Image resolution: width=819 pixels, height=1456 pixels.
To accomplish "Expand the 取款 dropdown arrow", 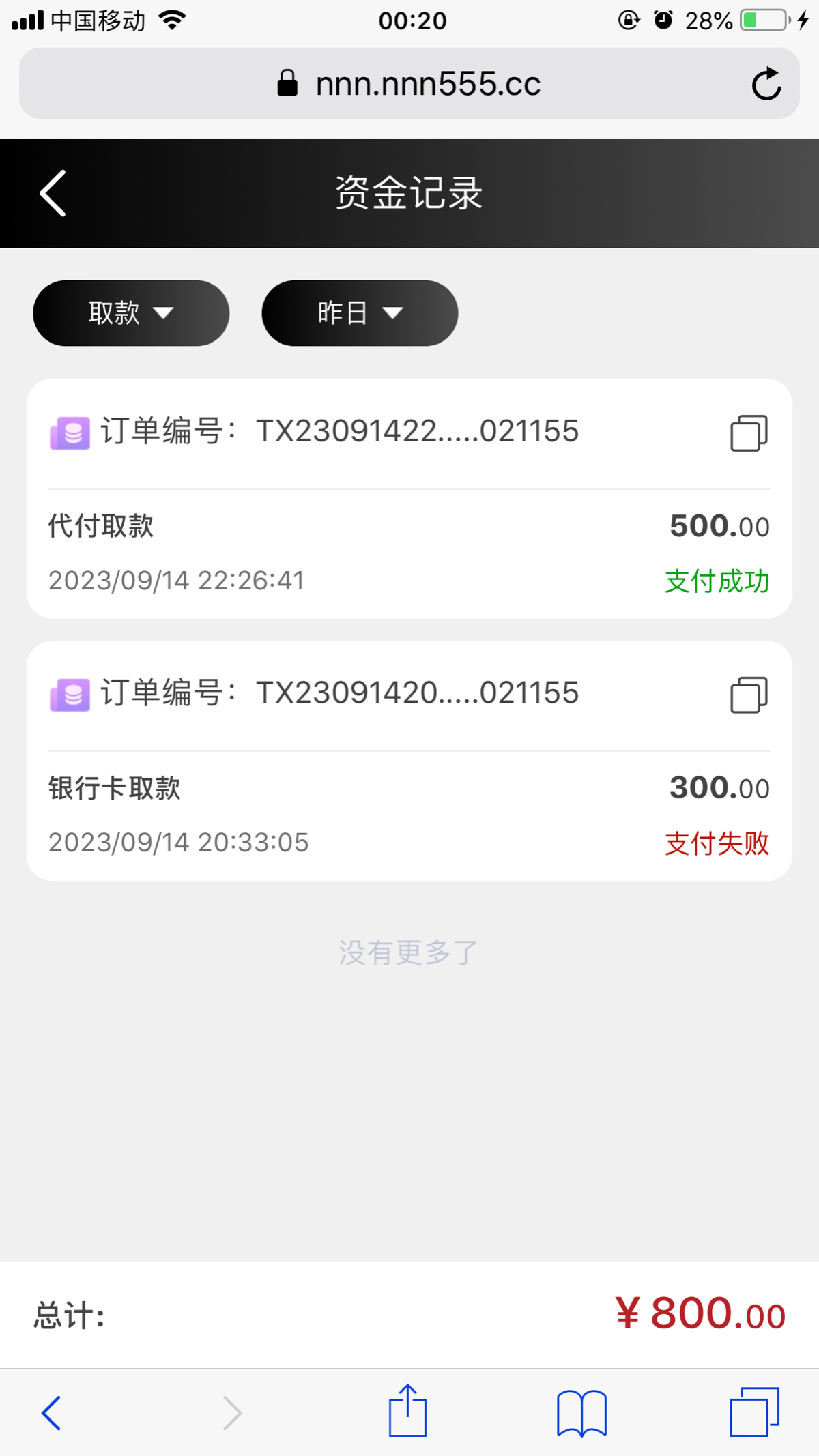I will click(164, 314).
